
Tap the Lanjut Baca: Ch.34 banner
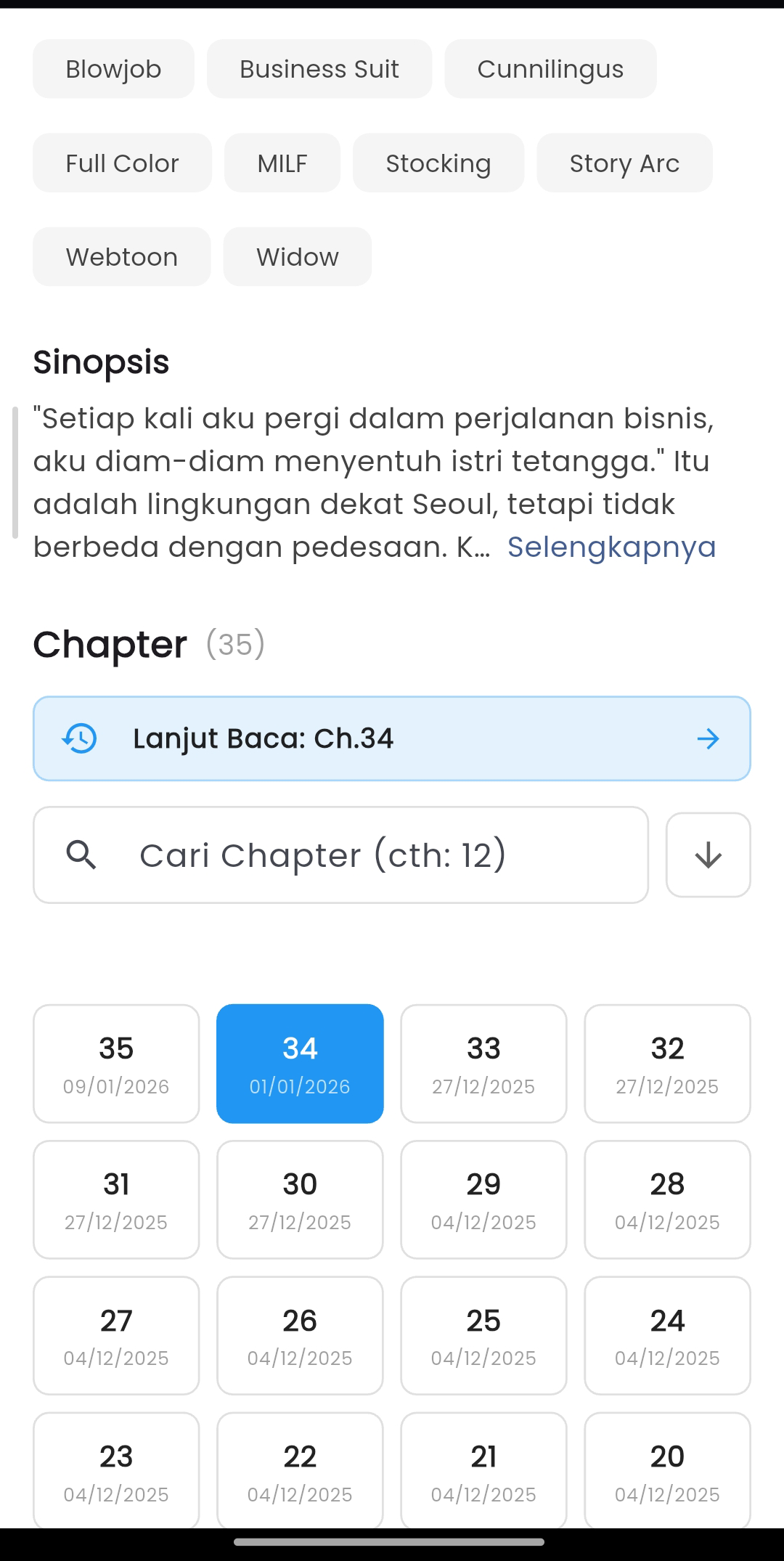click(392, 738)
